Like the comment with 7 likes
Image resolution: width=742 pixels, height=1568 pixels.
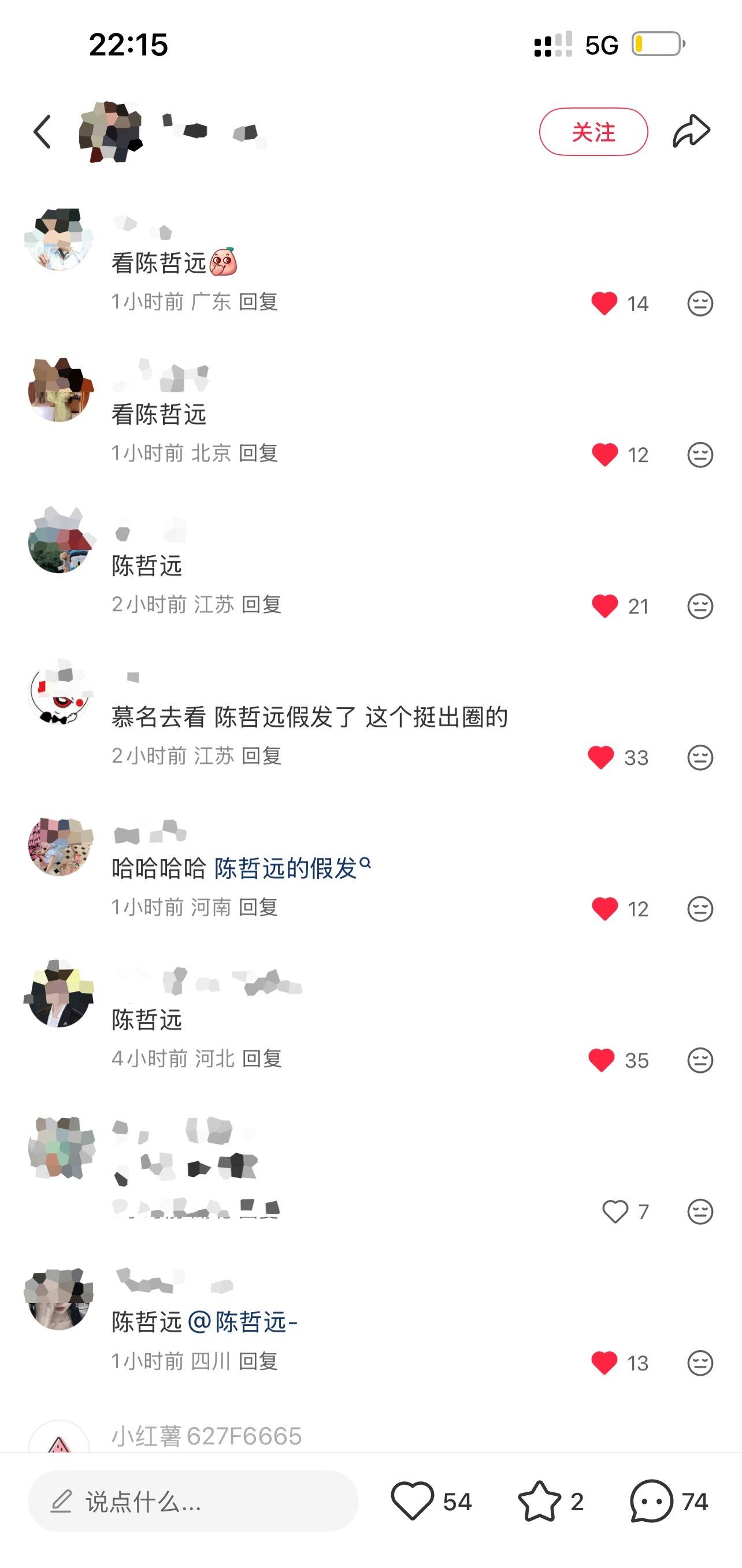[615, 1212]
